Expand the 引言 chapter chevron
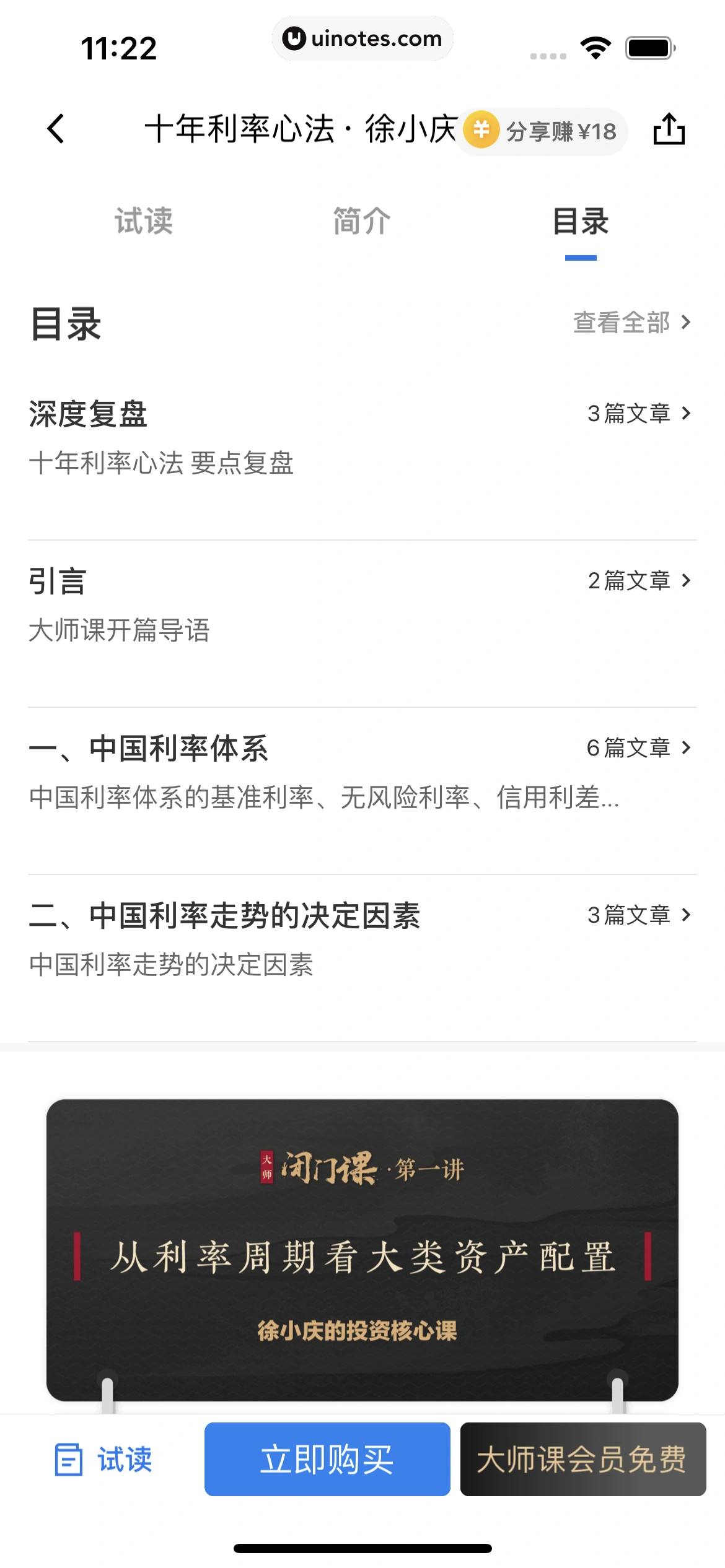This screenshot has width=725, height=1568. 685,580
